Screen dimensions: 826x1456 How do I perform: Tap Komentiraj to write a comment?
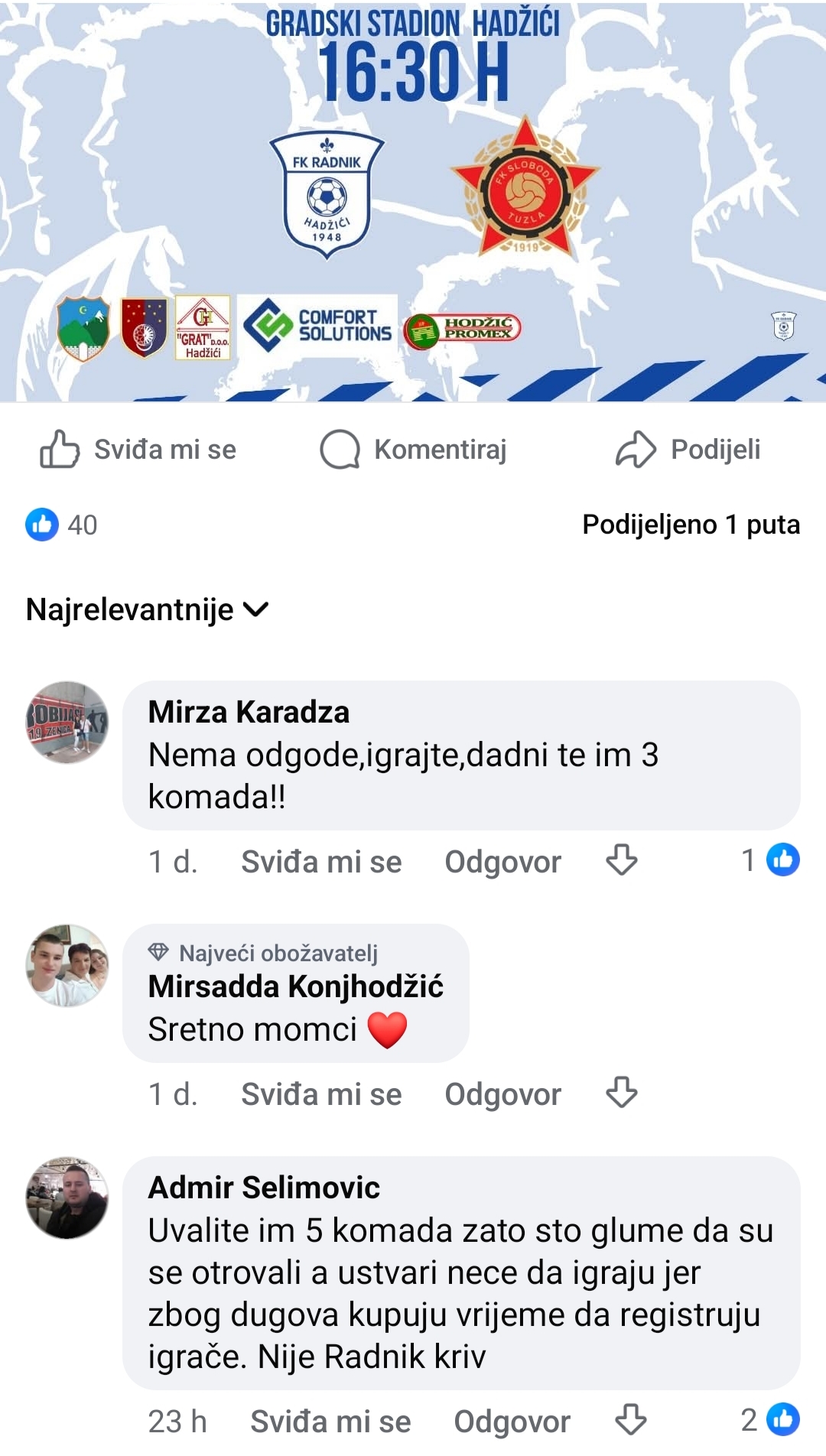click(x=414, y=450)
